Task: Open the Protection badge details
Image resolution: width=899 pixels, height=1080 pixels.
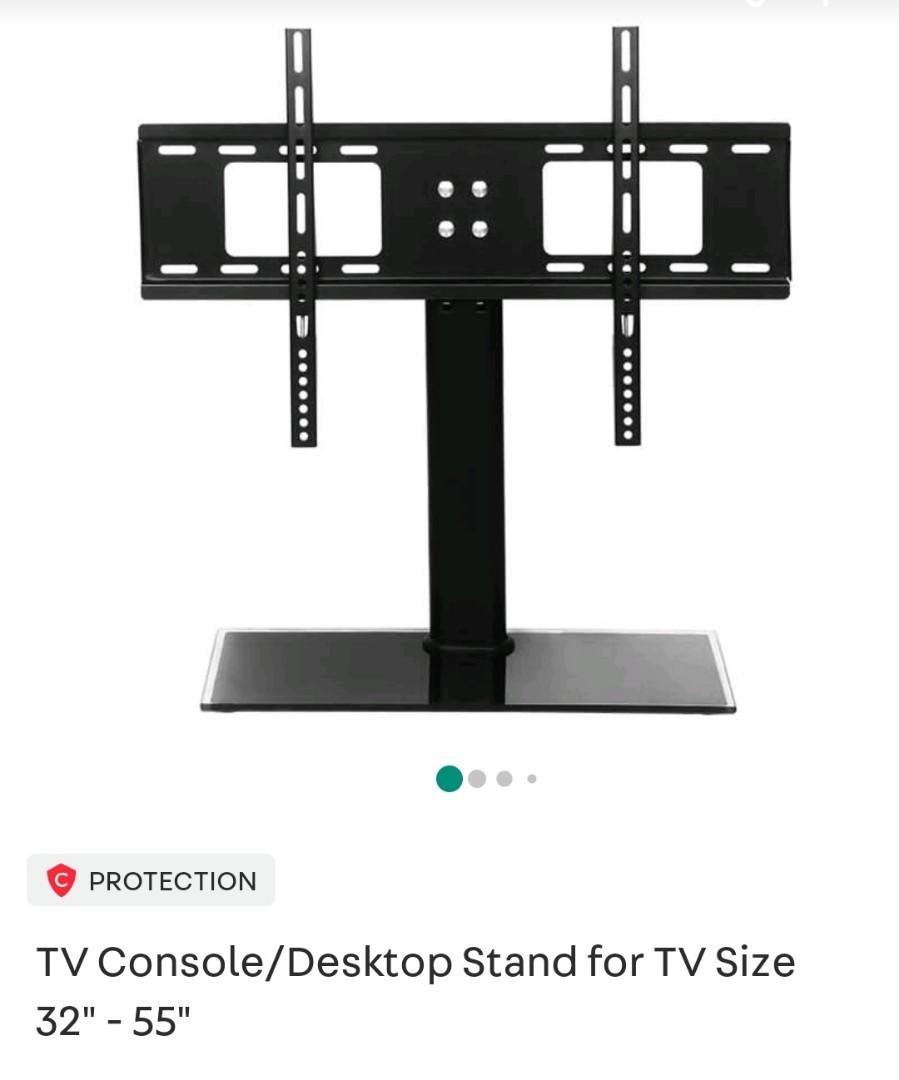Action: pos(151,881)
